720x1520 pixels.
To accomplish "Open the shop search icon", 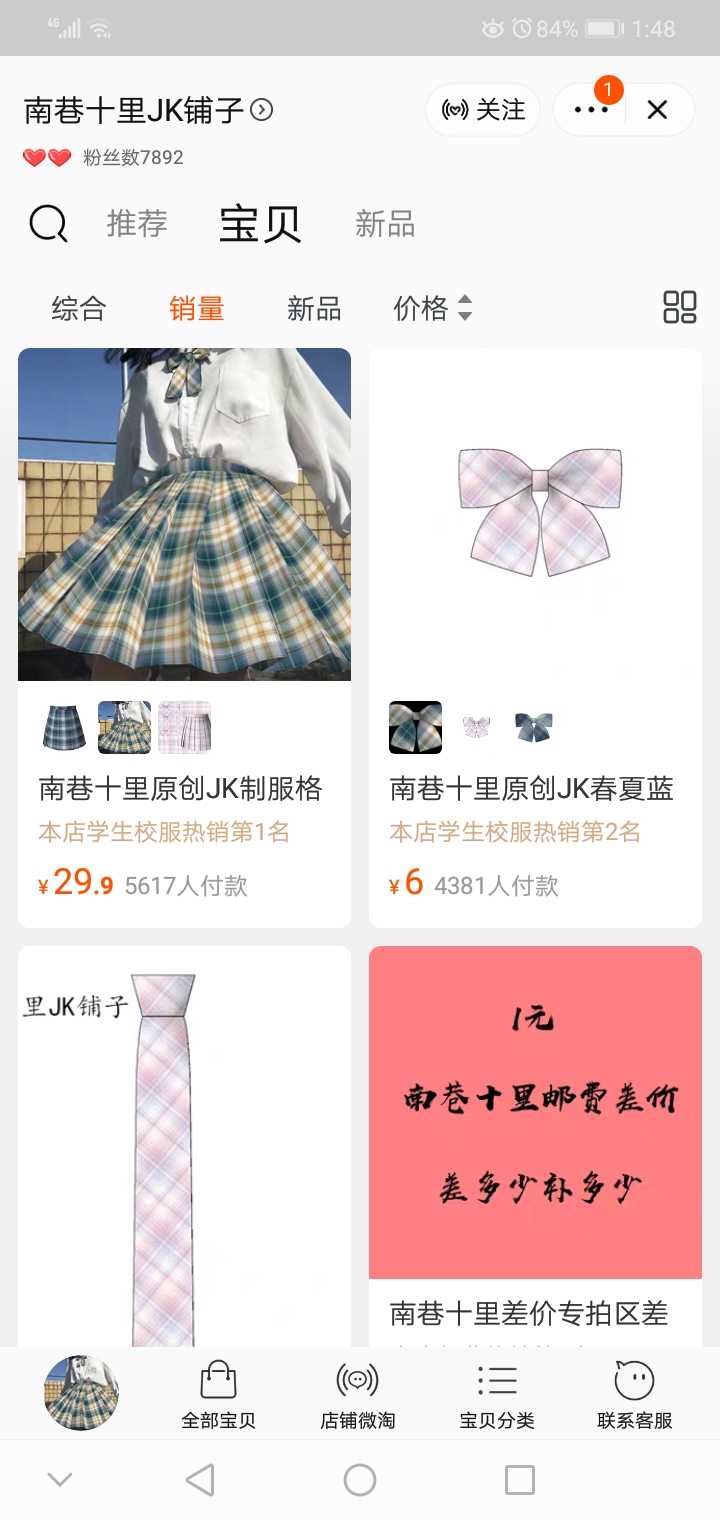I will tap(48, 224).
